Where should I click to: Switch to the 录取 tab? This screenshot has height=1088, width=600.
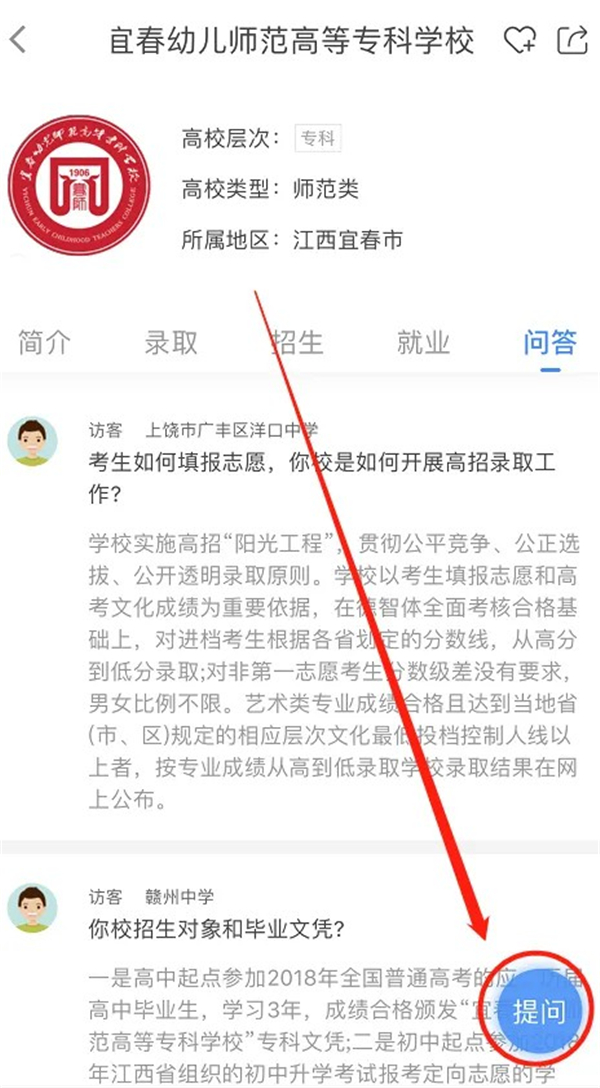171,342
